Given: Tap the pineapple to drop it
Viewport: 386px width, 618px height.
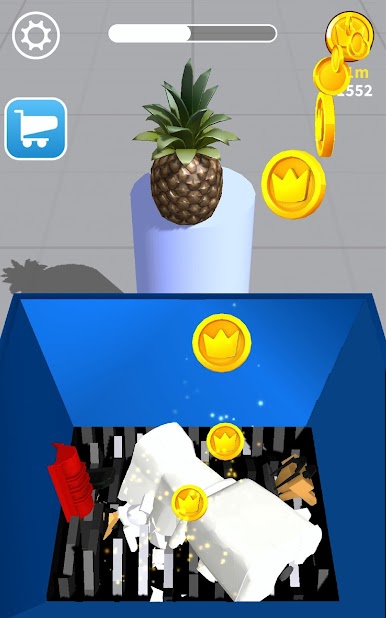Looking at the screenshot, I should (x=186, y=145).
